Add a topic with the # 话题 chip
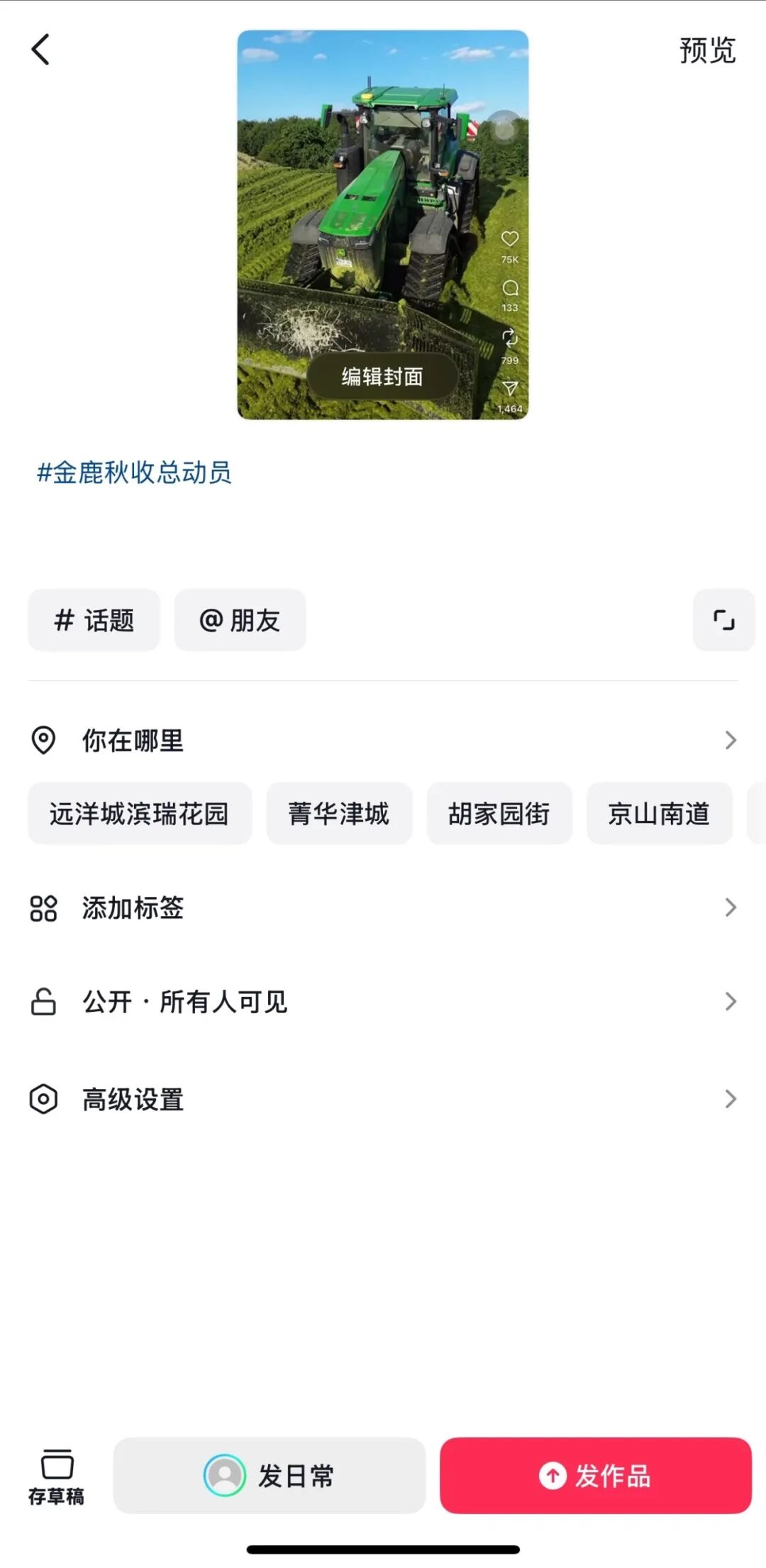 point(94,620)
